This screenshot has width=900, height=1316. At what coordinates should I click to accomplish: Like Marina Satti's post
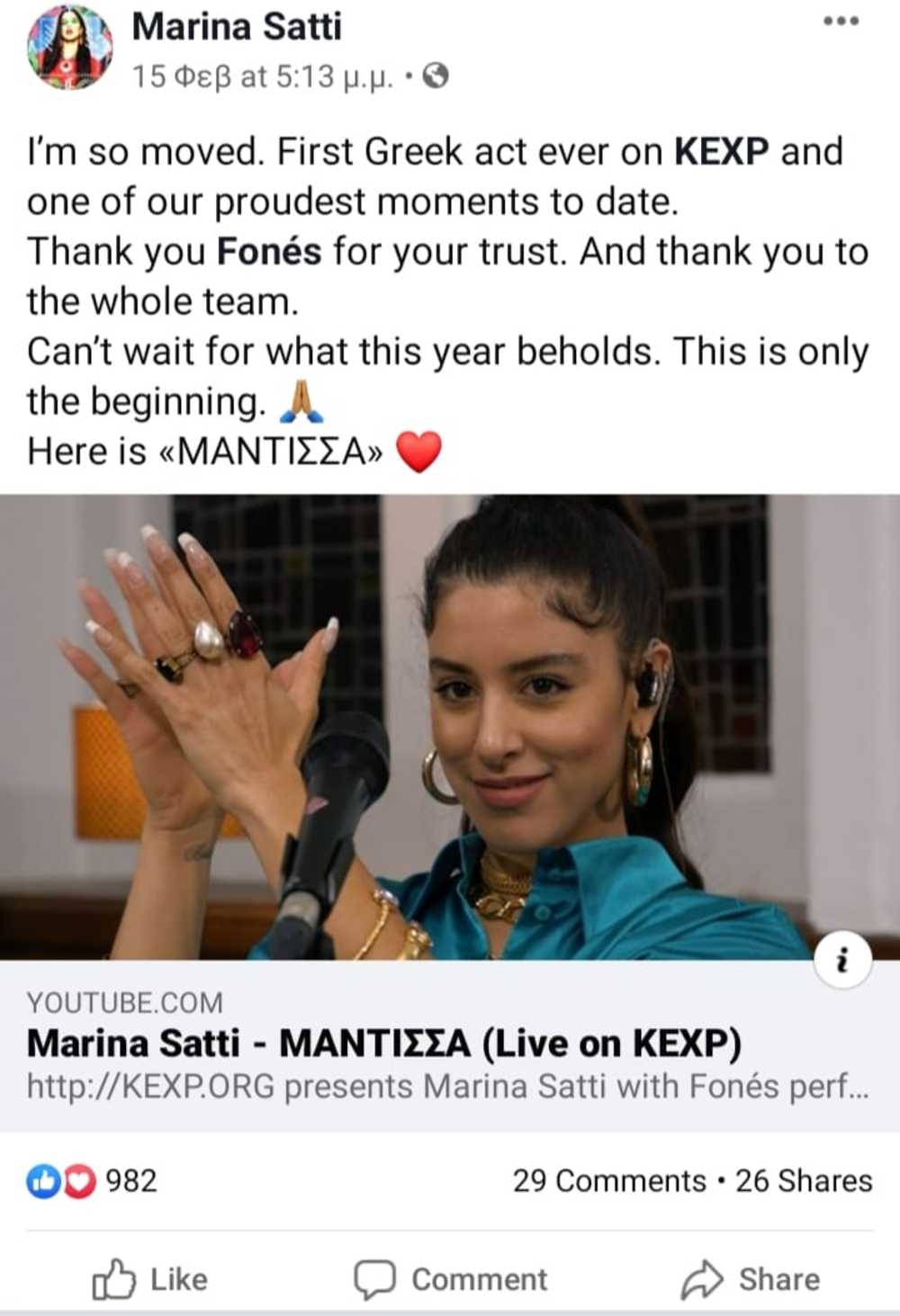pos(150,1279)
